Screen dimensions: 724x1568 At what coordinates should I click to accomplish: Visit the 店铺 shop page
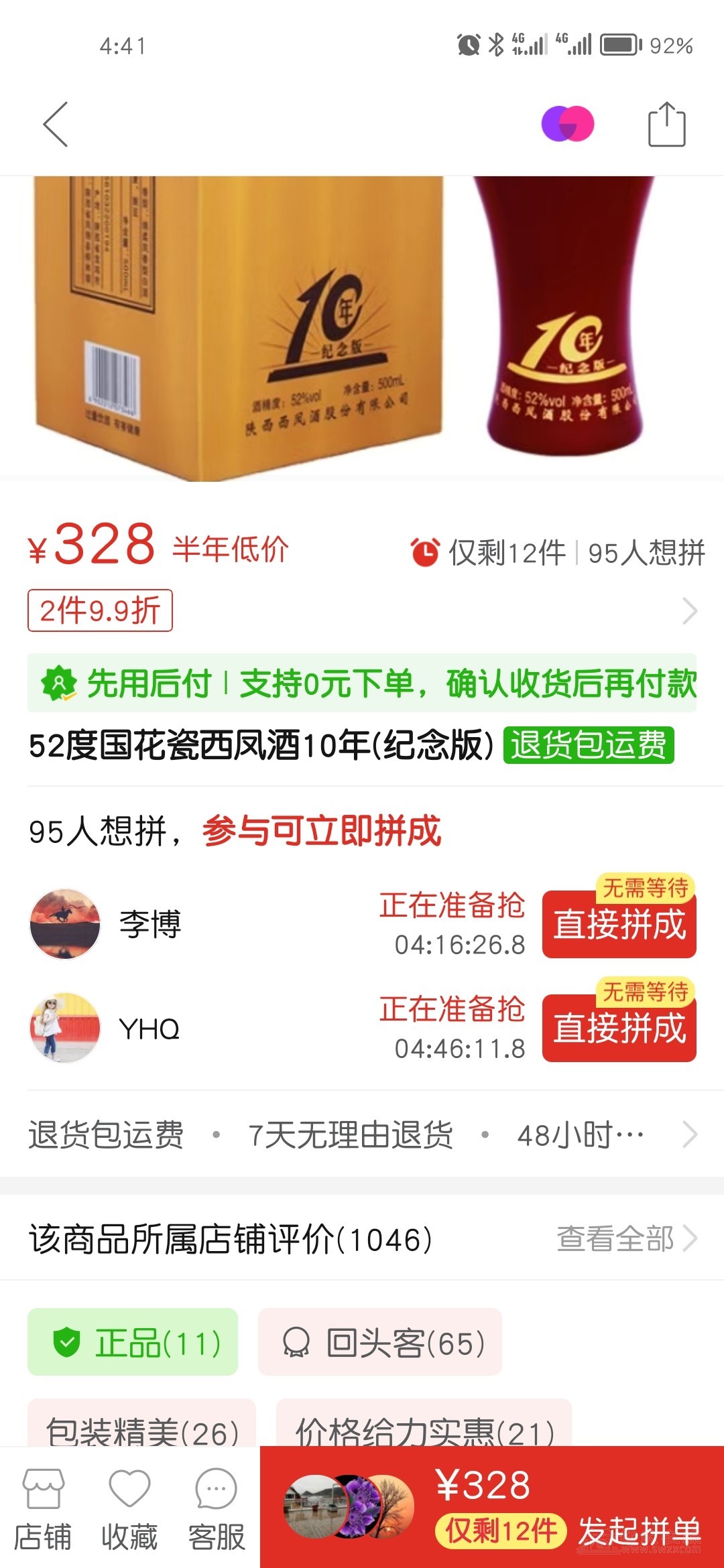tap(43, 1508)
